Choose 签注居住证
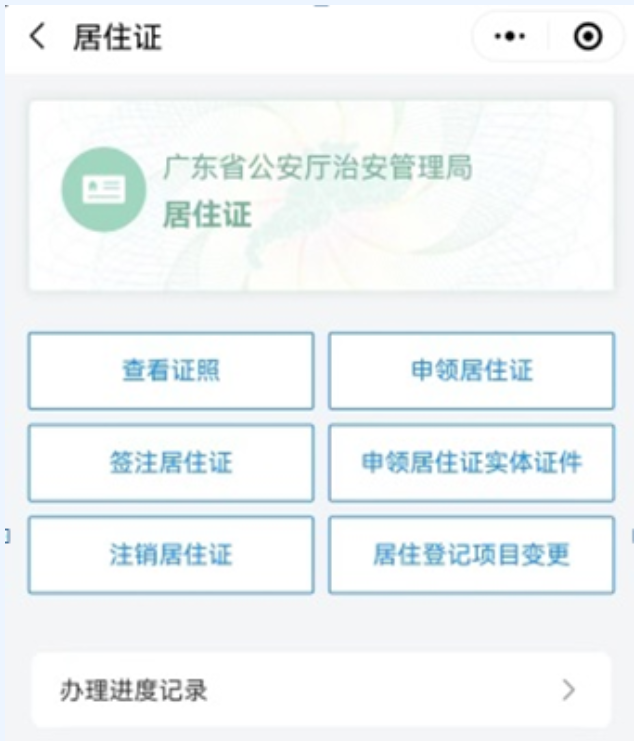 [171, 463]
